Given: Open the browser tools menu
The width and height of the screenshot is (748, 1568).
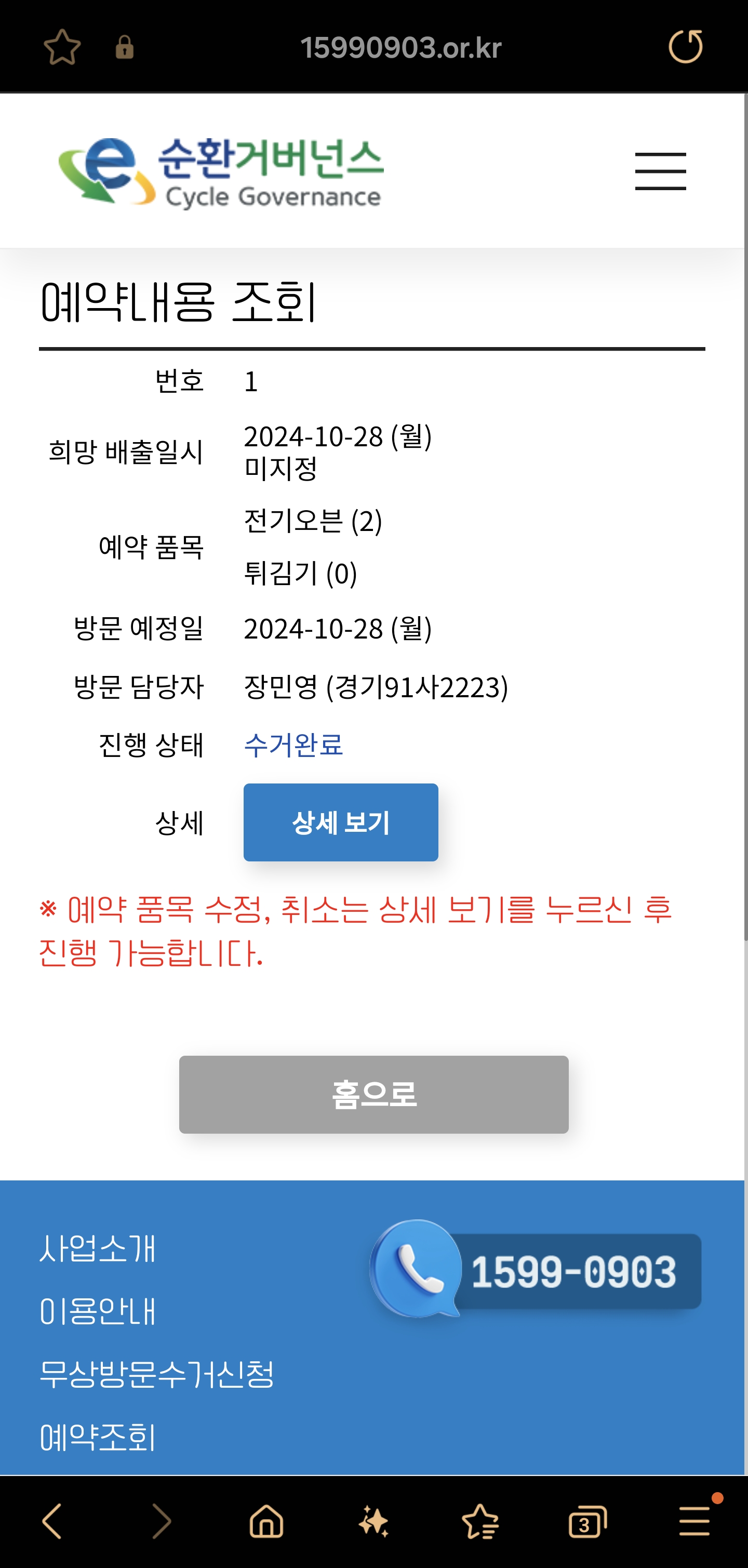Looking at the screenshot, I should tap(694, 1521).
